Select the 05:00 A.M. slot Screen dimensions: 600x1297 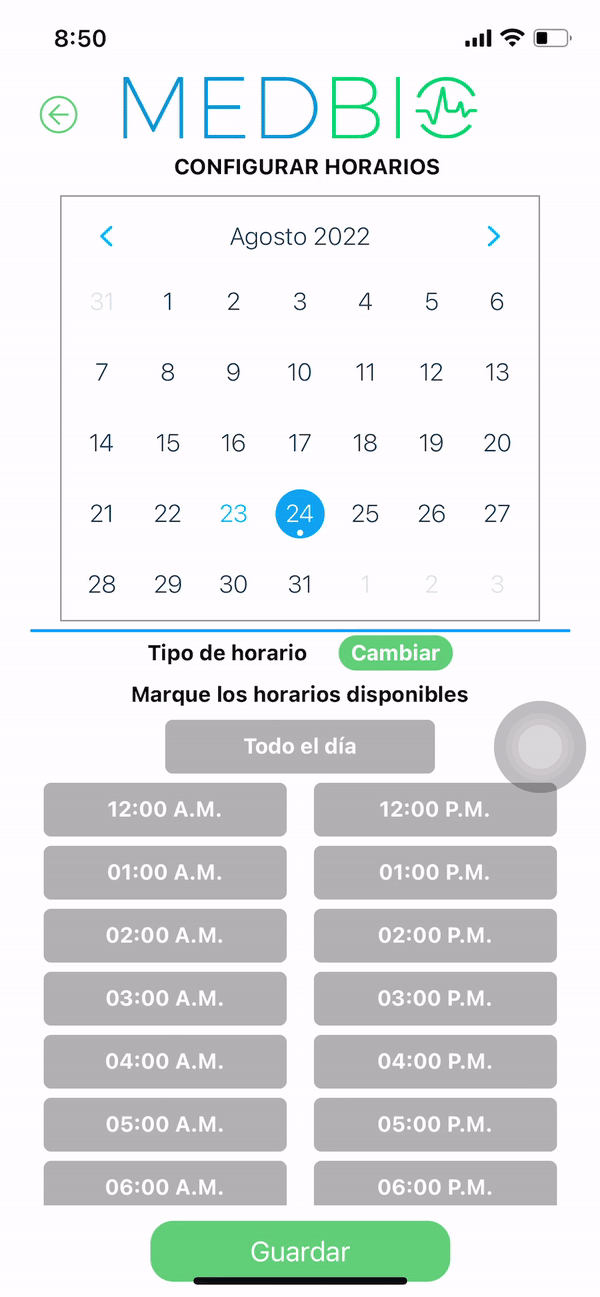[165, 1125]
